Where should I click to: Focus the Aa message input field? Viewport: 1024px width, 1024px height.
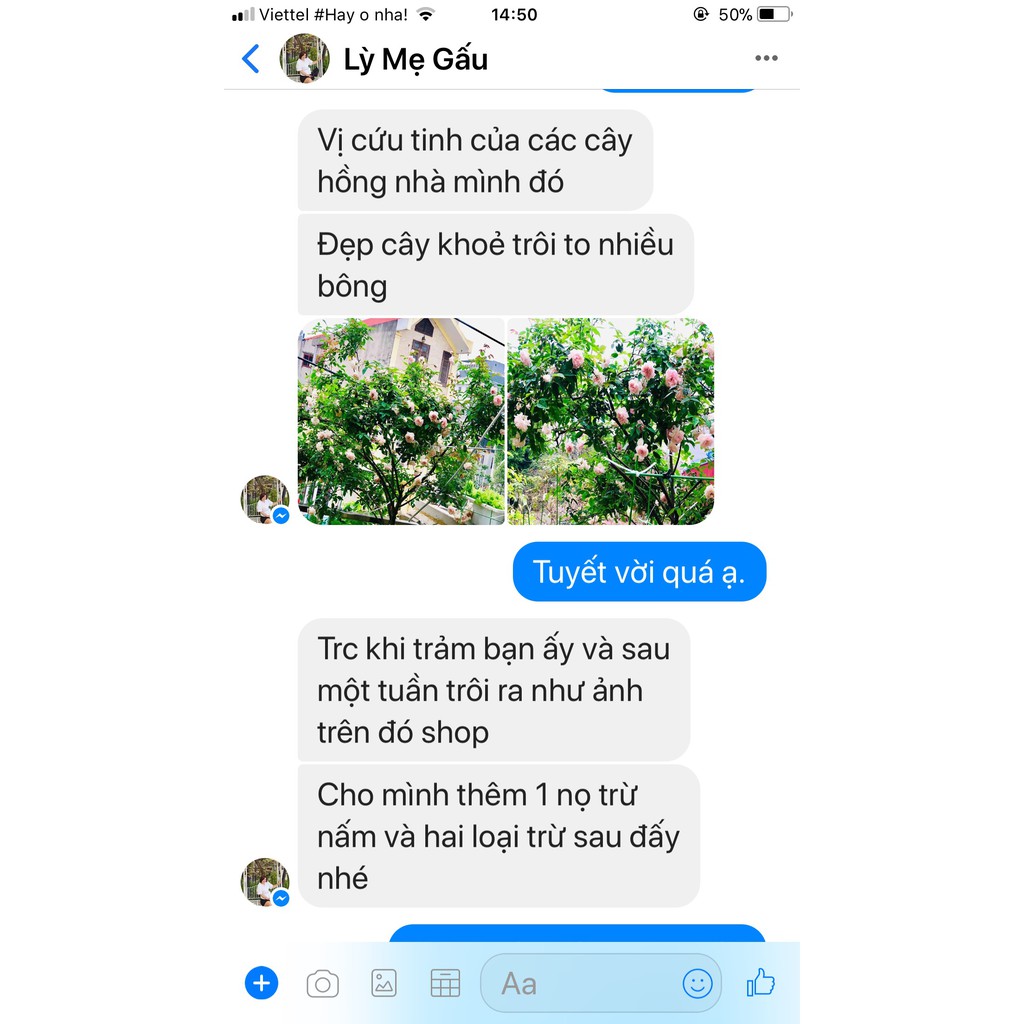(580, 984)
